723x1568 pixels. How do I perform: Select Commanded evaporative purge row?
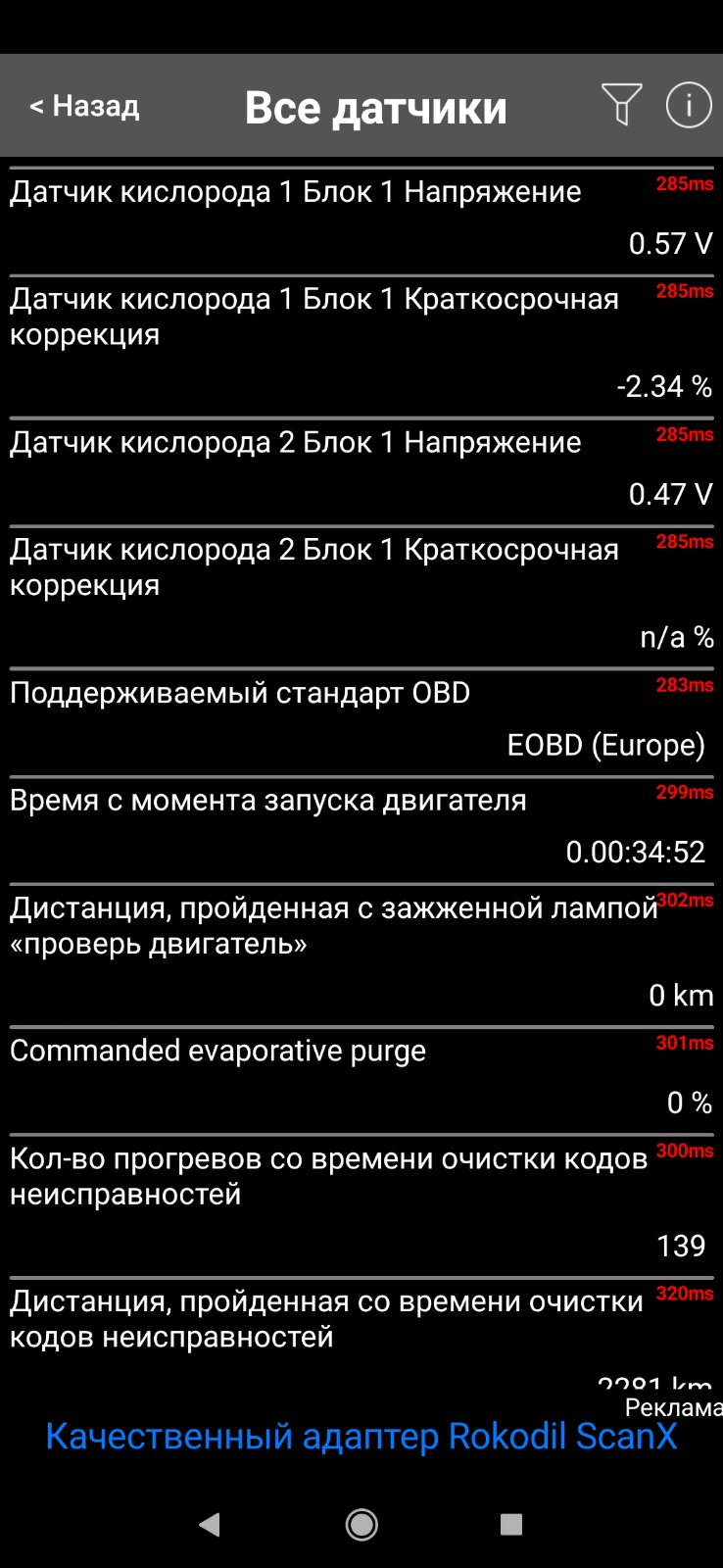point(361,1077)
